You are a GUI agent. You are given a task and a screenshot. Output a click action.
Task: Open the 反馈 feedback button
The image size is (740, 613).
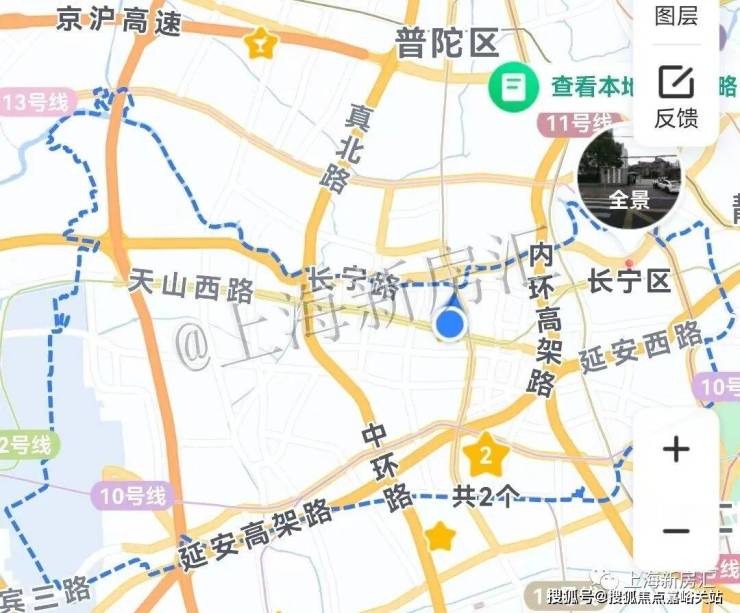(x=676, y=98)
